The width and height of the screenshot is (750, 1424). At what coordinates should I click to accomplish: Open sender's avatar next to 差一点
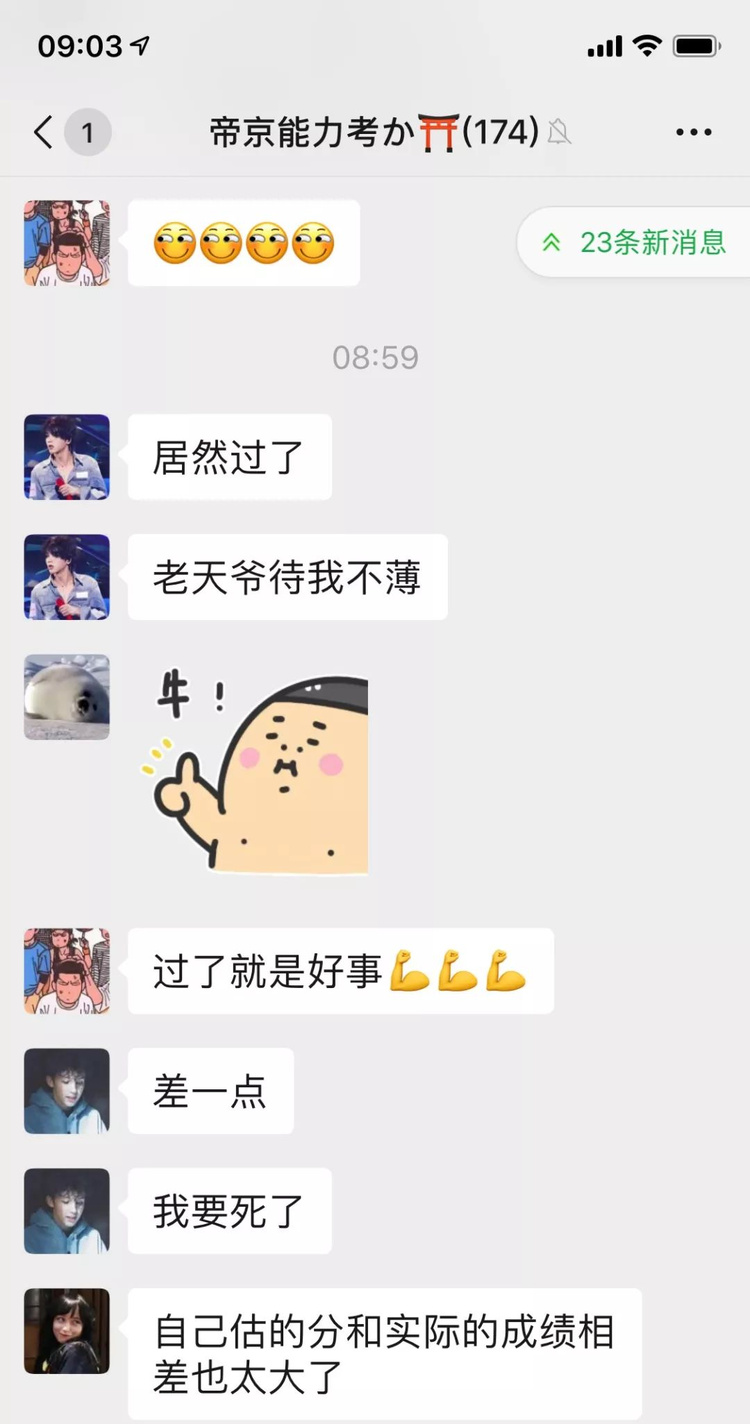coord(67,1091)
